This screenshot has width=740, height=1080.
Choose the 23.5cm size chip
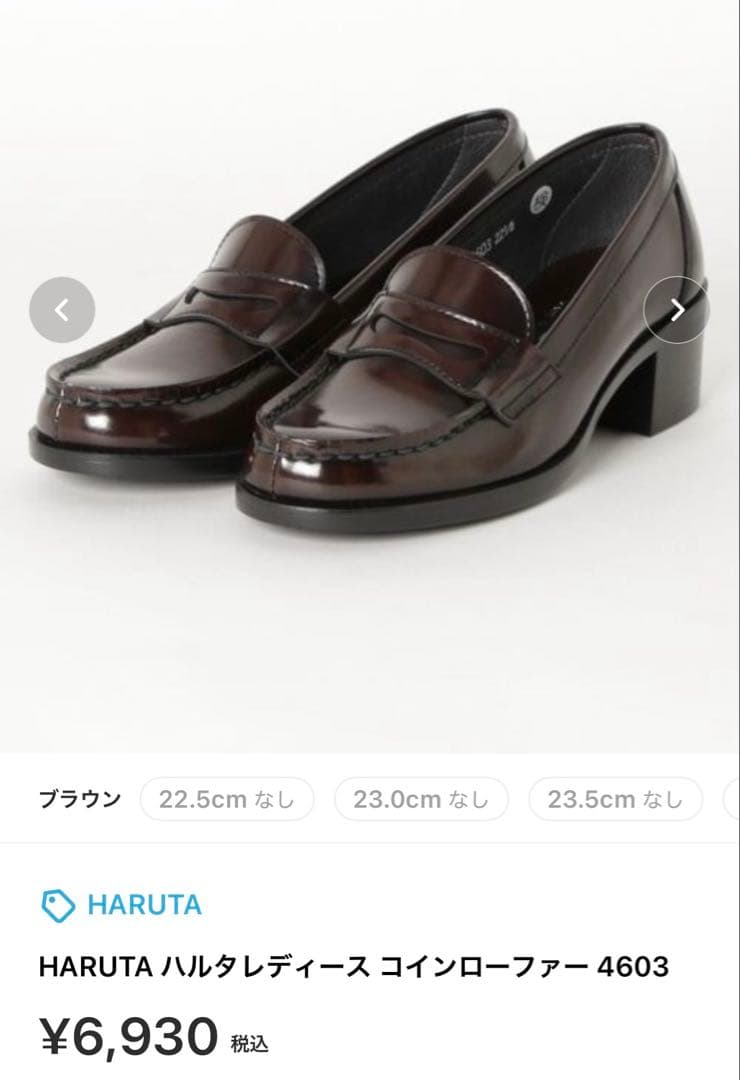coord(615,799)
